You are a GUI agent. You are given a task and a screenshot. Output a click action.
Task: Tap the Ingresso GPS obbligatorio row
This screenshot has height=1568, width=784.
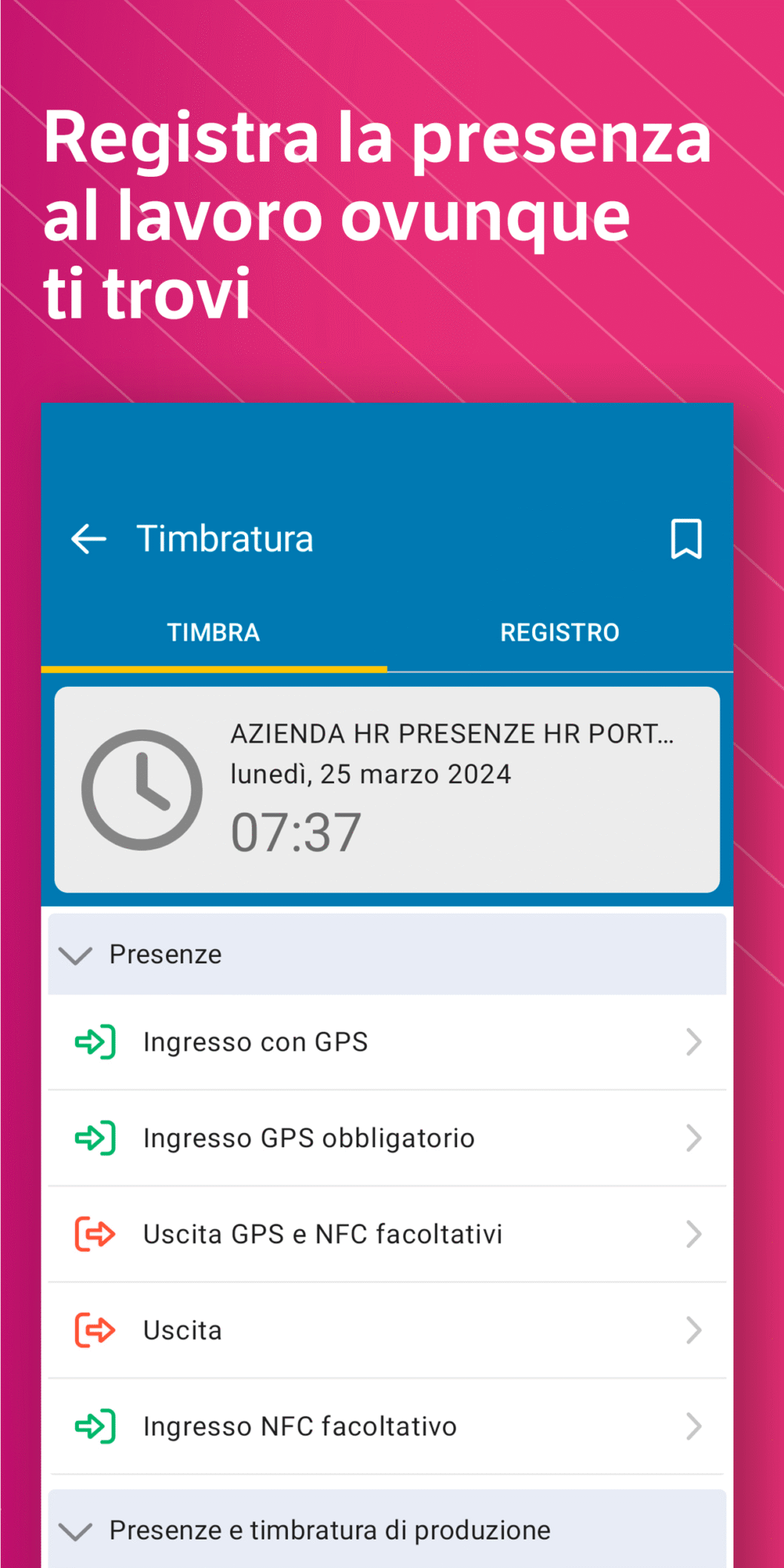click(x=383, y=1138)
